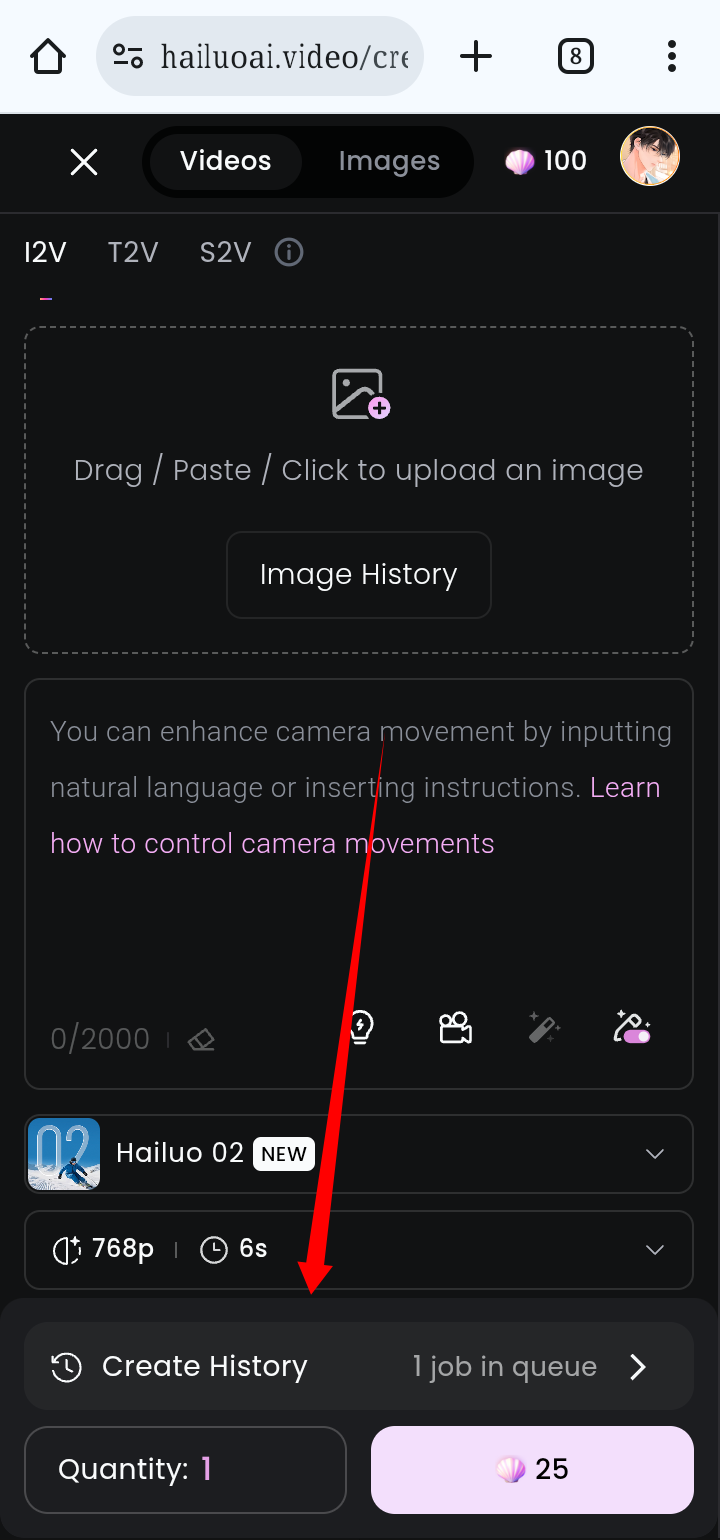
Task: Switch to the T2V tab
Action: click(x=133, y=253)
